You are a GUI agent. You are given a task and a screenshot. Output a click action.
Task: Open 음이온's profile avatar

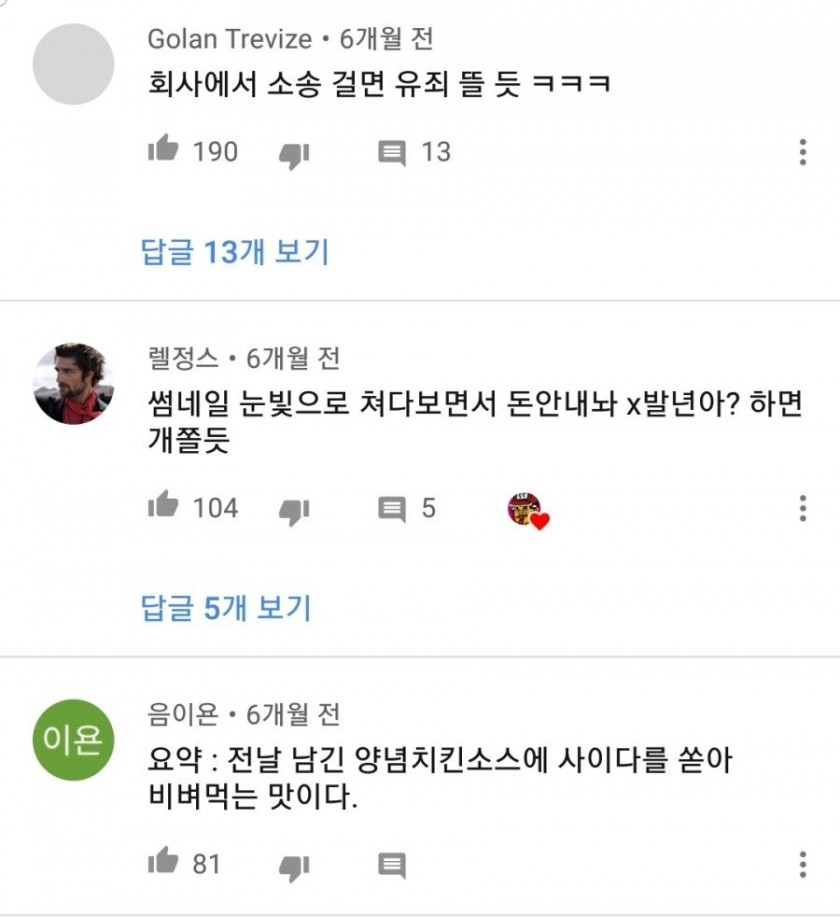pos(73,740)
